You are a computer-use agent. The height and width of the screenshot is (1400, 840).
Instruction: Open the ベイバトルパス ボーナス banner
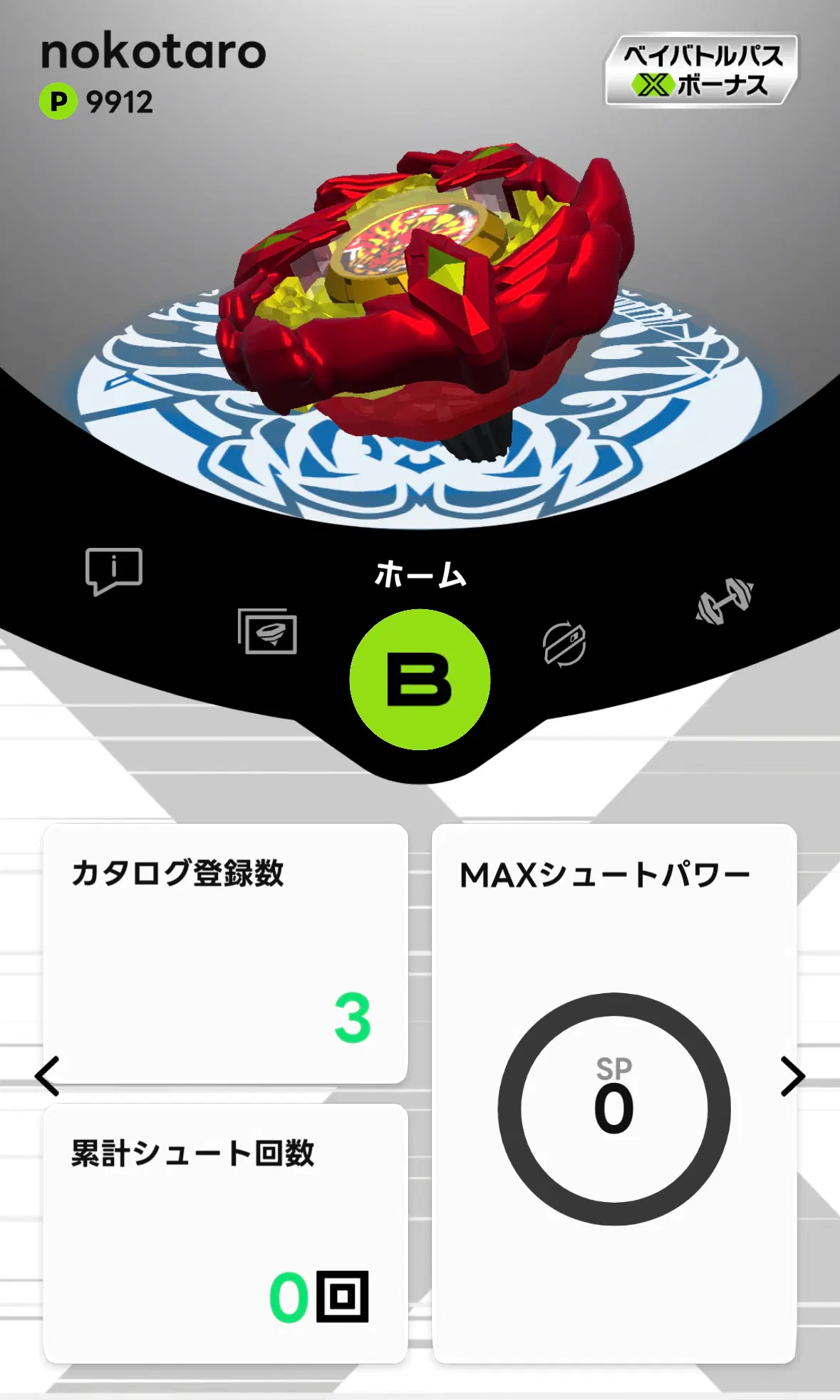tap(701, 71)
